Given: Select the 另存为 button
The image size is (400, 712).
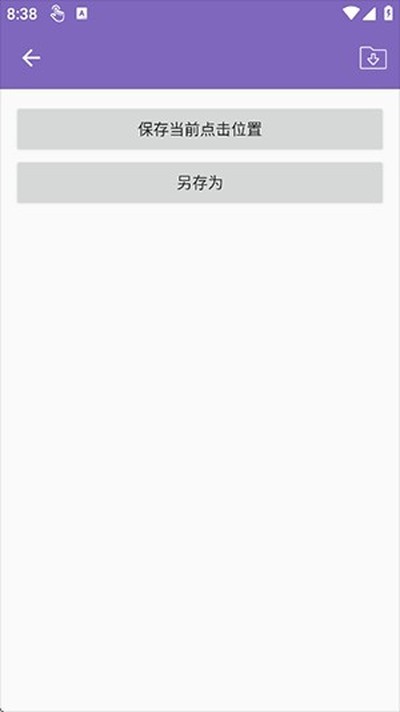Looking at the screenshot, I should click(x=200, y=183).
